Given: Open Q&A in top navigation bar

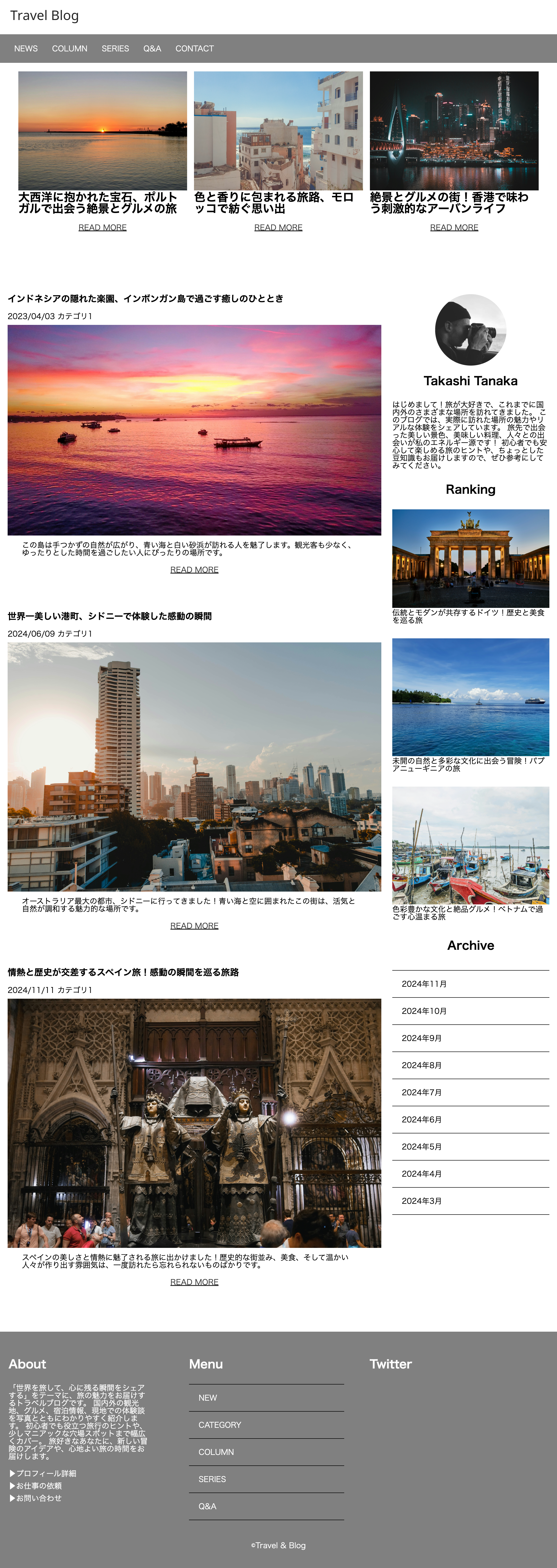Looking at the screenshot, I should (x=152, y=49).
